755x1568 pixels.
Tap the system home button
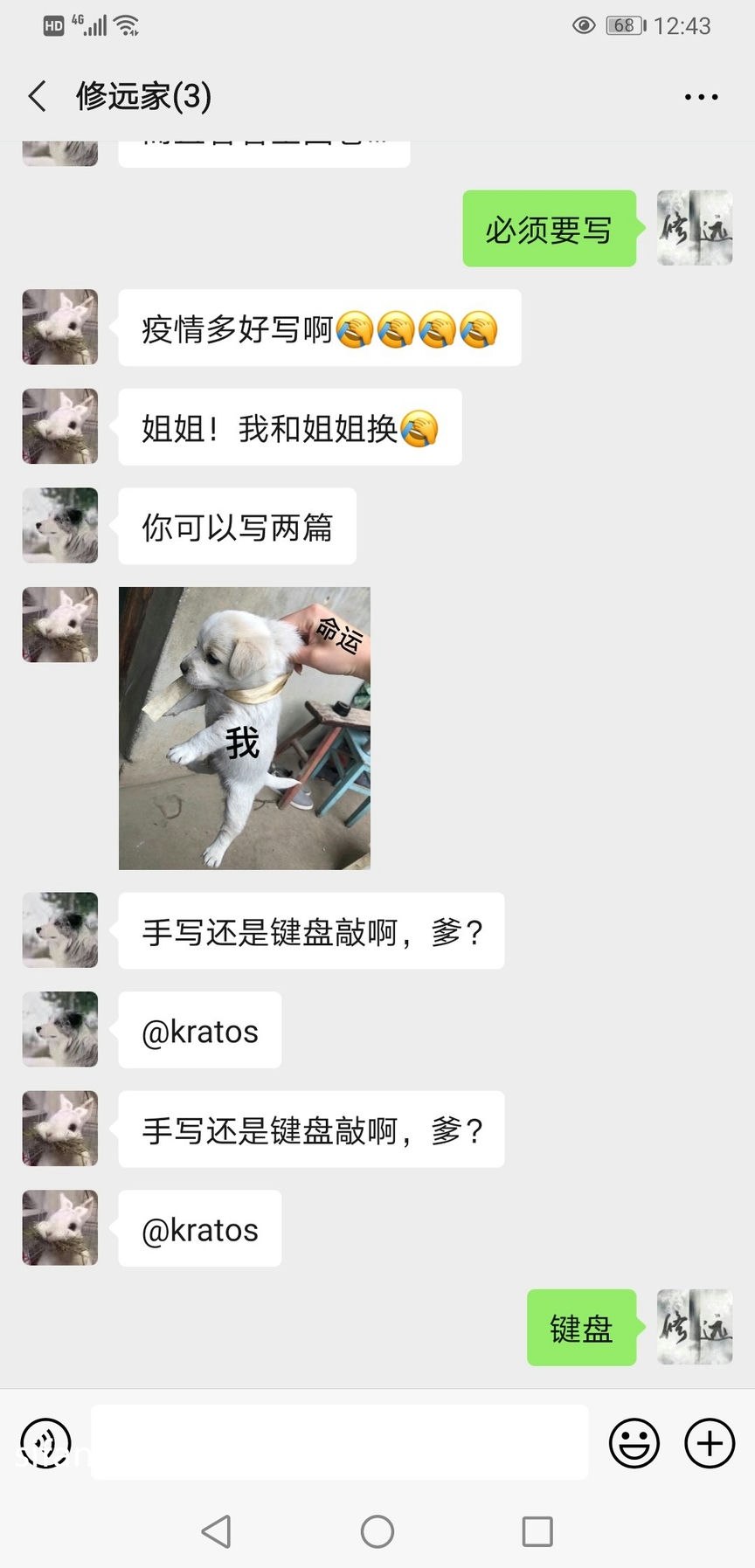(x=377, y=1531)
